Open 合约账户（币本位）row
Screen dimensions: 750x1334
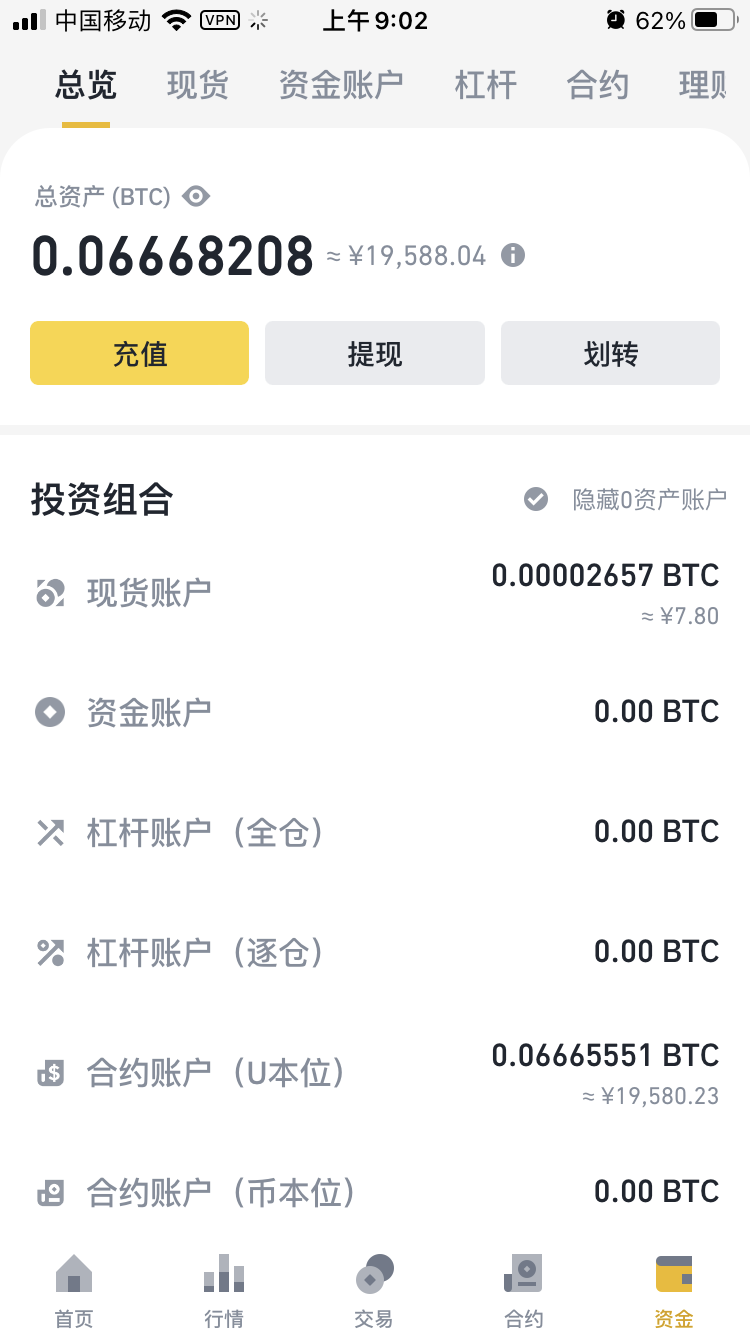pyautogui.click(x=375, y=1192)
